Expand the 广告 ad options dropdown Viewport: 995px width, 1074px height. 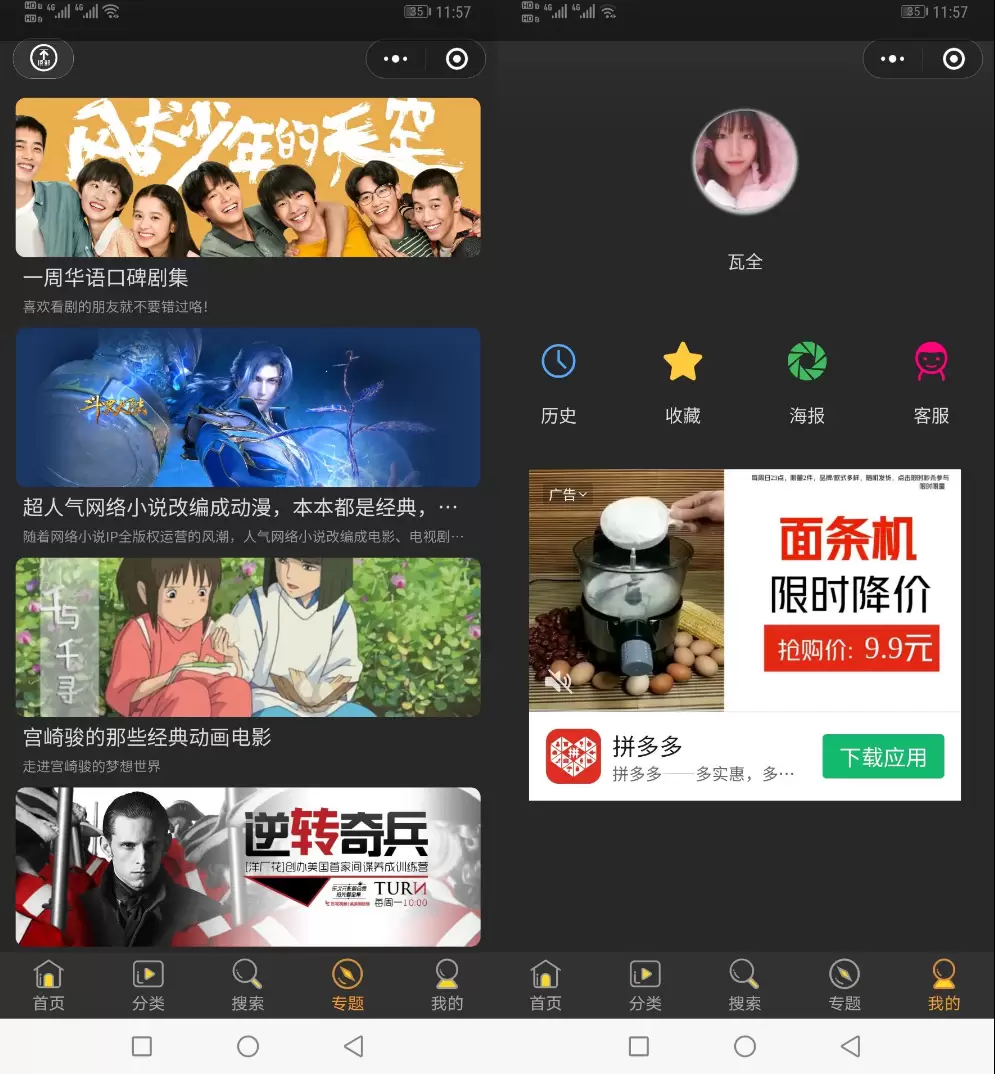pos(568,494)
